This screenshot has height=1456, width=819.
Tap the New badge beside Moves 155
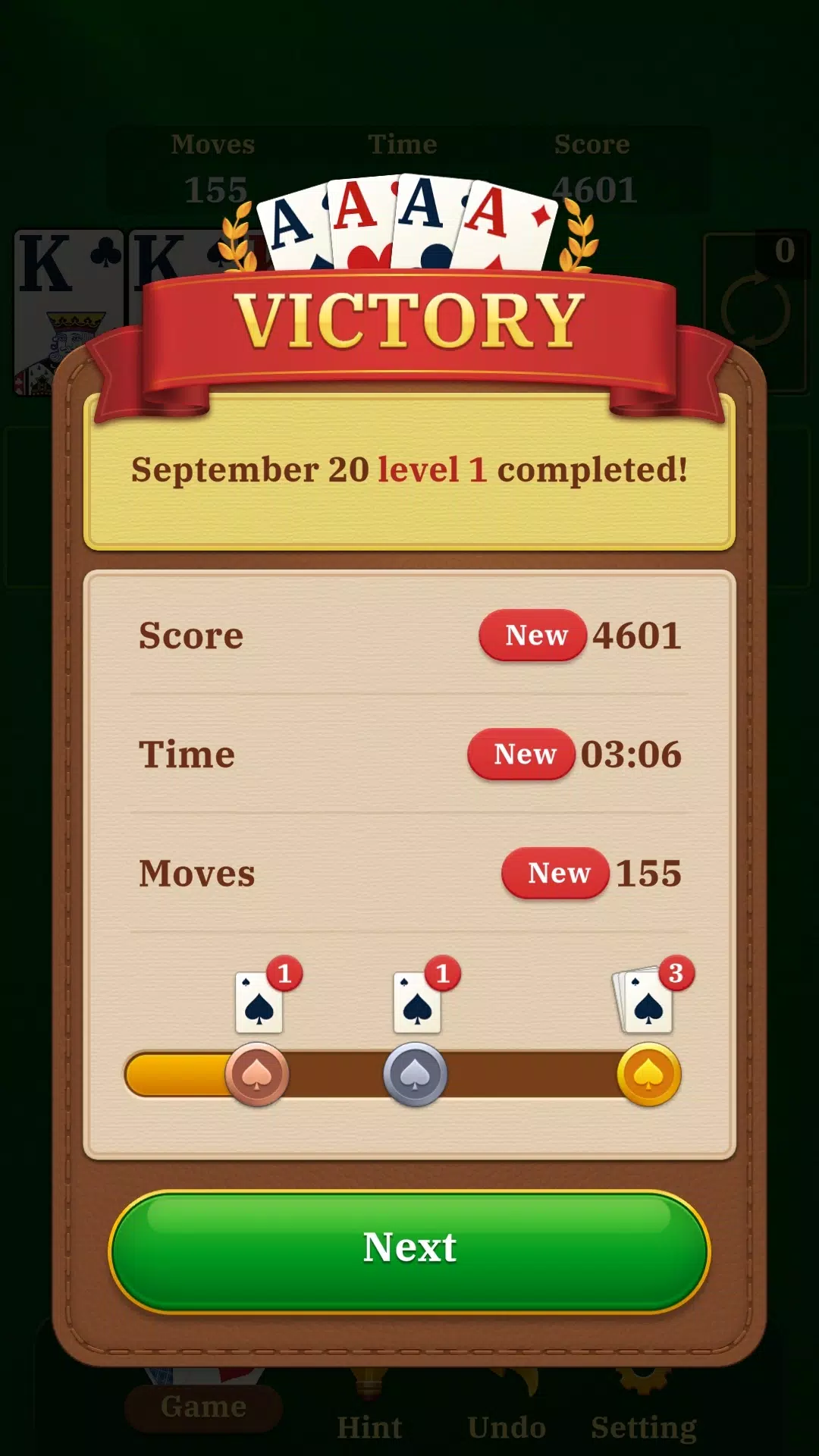[556, 874]
